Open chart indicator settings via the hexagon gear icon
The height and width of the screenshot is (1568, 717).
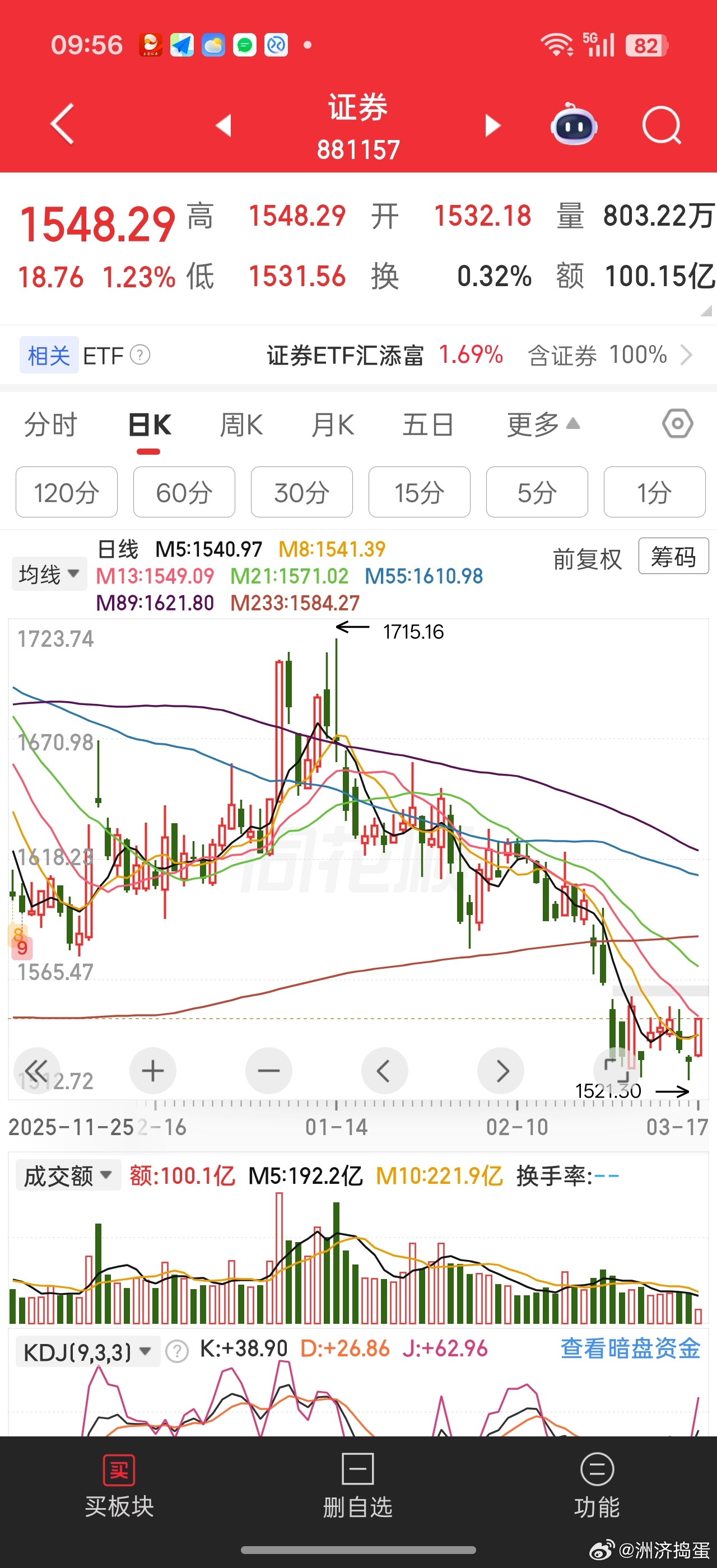(x=677, y=425)
